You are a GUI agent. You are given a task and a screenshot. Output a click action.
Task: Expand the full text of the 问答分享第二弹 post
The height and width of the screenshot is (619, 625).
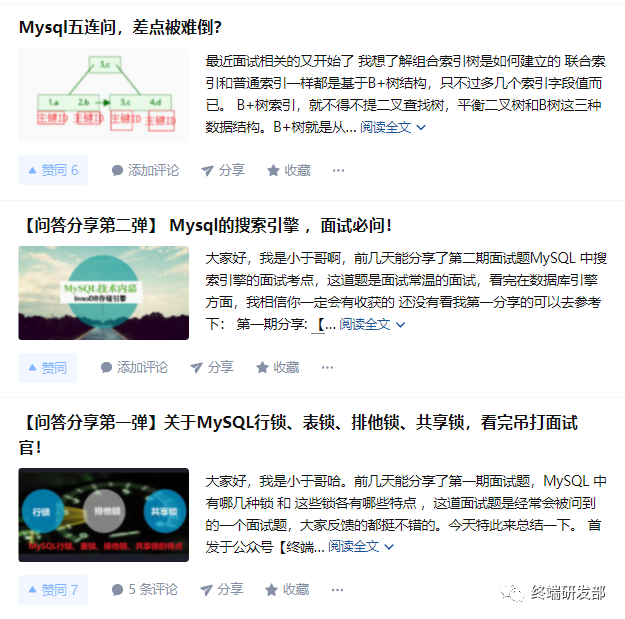(x=372, y=324)
